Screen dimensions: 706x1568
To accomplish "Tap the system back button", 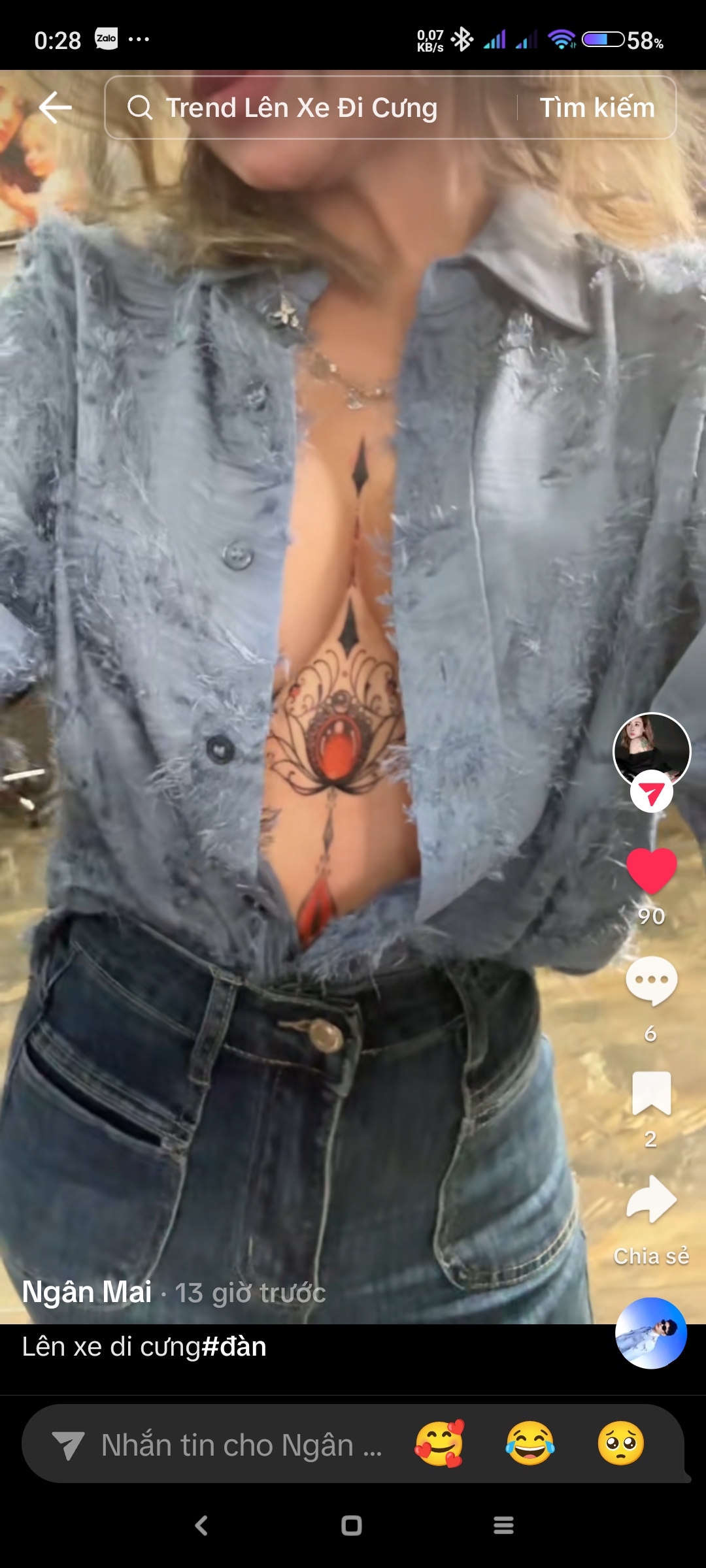I will [x=201, y=1526].
